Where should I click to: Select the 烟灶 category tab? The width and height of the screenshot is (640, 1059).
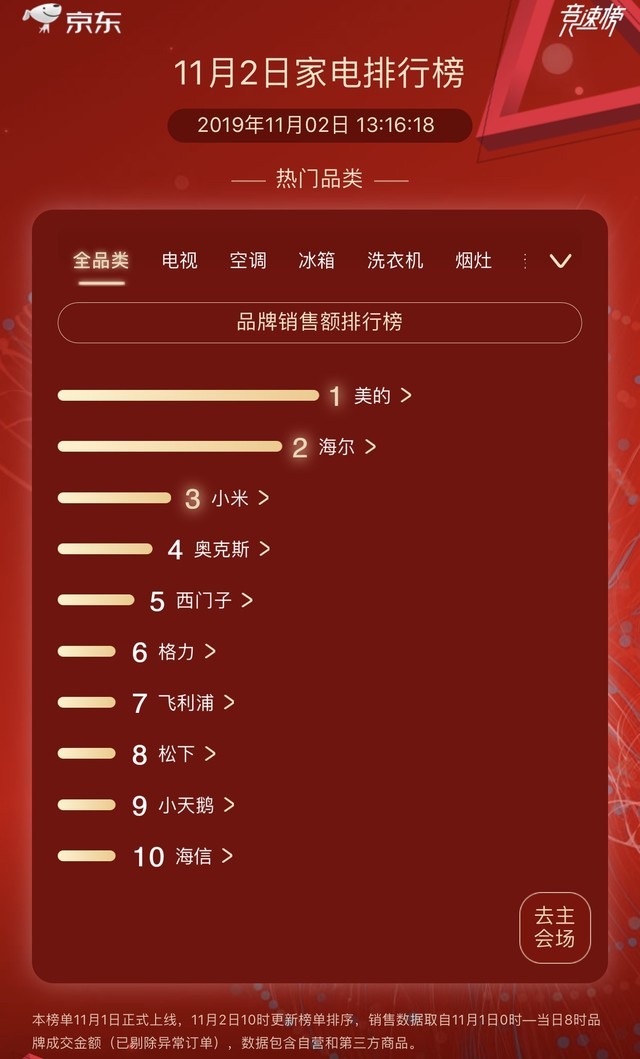(x=474, y=261)
